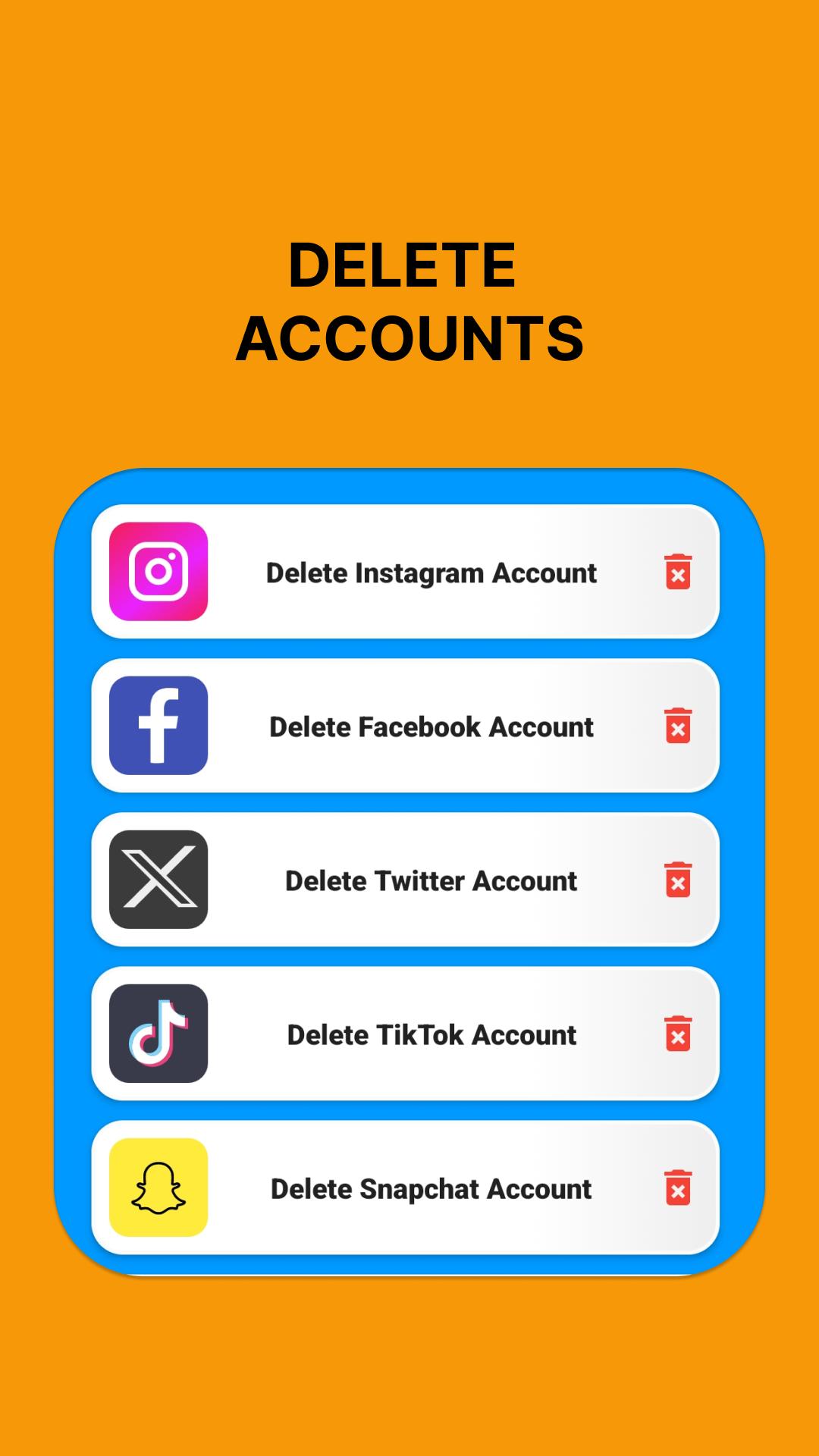The width and height of the screenshot is (819, 1456).
Task: Open Delete Instagram Account option
Action: 405,572
